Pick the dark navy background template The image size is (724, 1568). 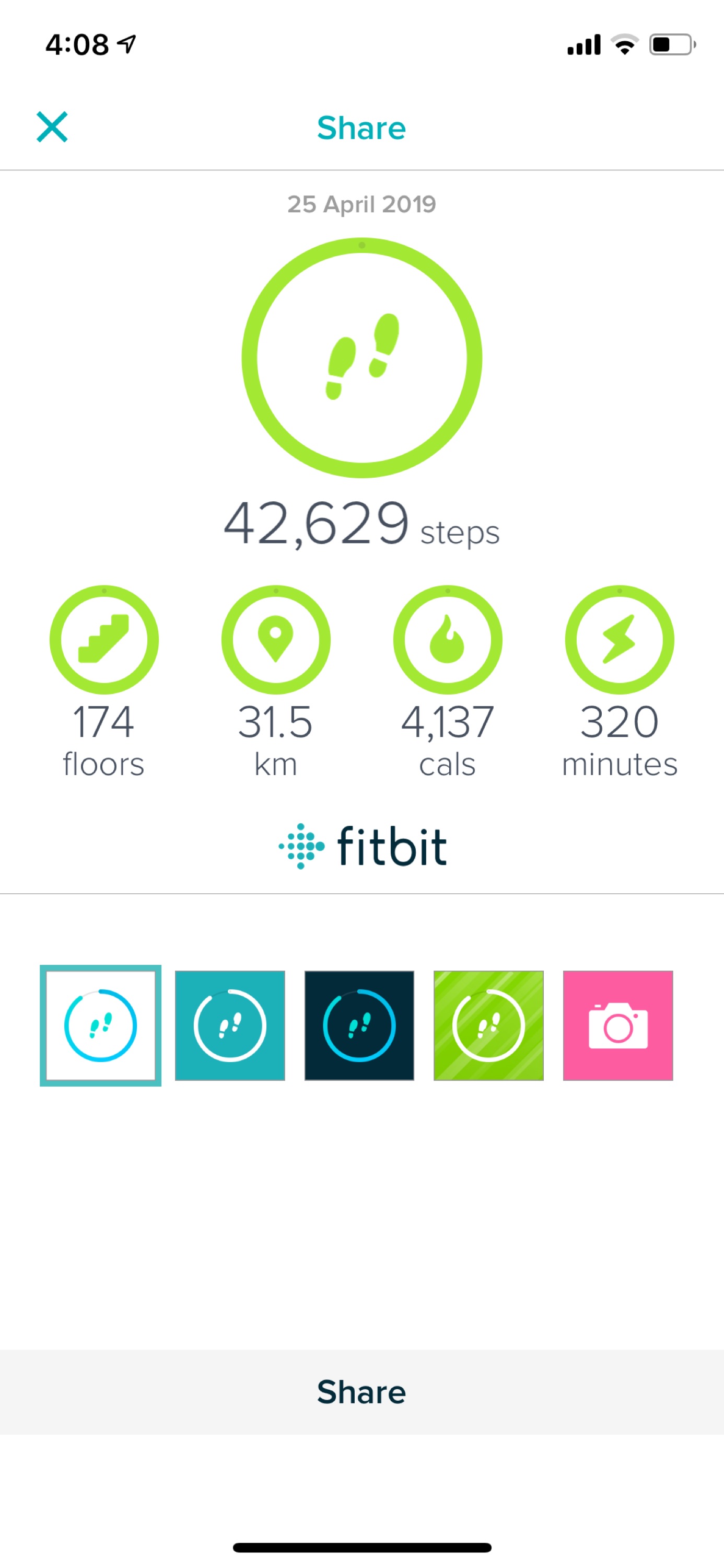coord(359,1025)
